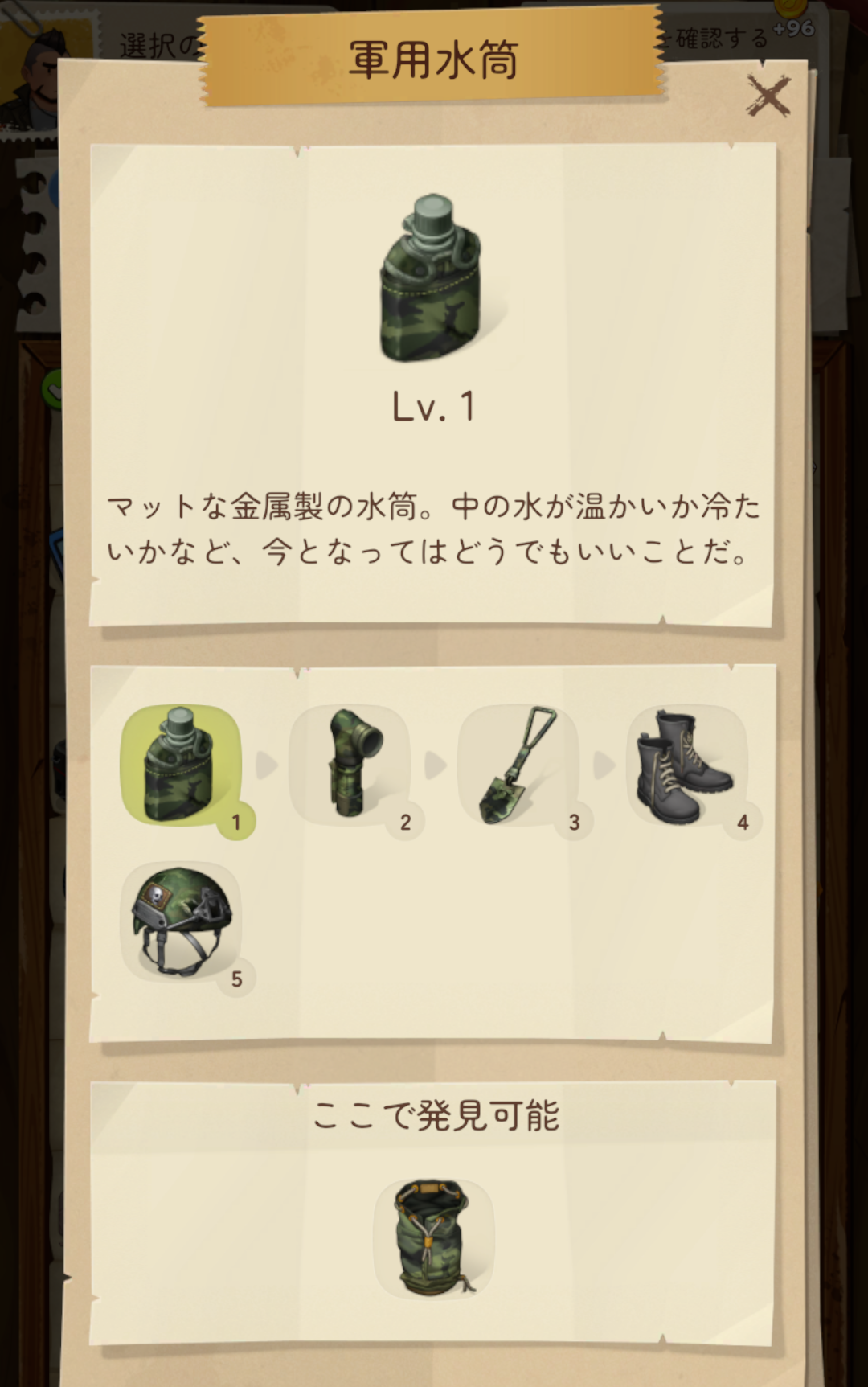This screenshot has height=1387, width=868.
Task: Select the level 3 folding shovel item
Action: [x=518, y=765]
